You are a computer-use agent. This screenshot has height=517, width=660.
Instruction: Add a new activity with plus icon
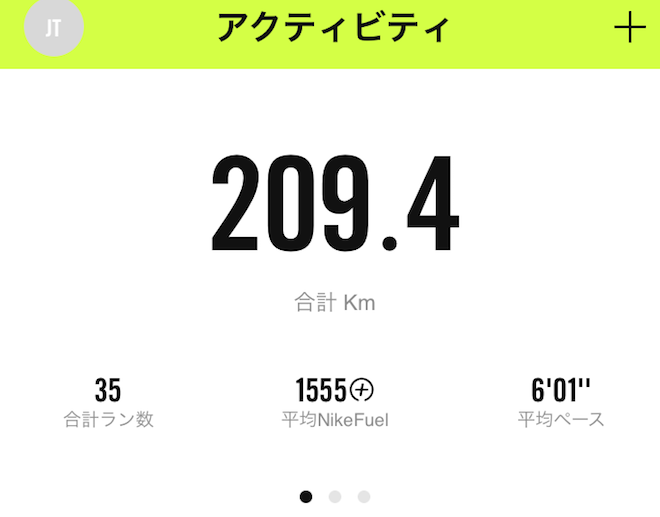click(629, 28)
